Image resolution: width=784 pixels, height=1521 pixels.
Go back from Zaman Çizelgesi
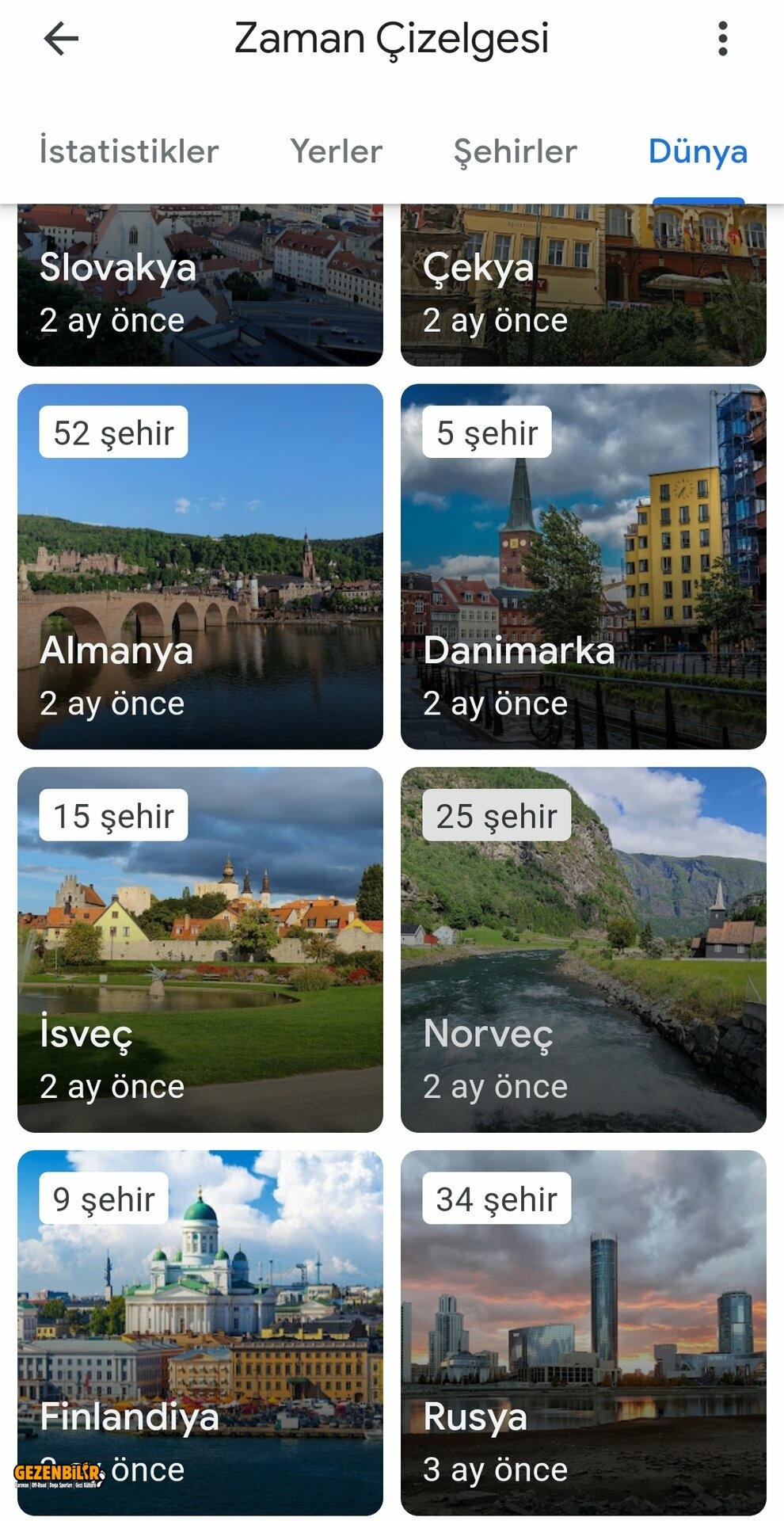coord(61,38)
